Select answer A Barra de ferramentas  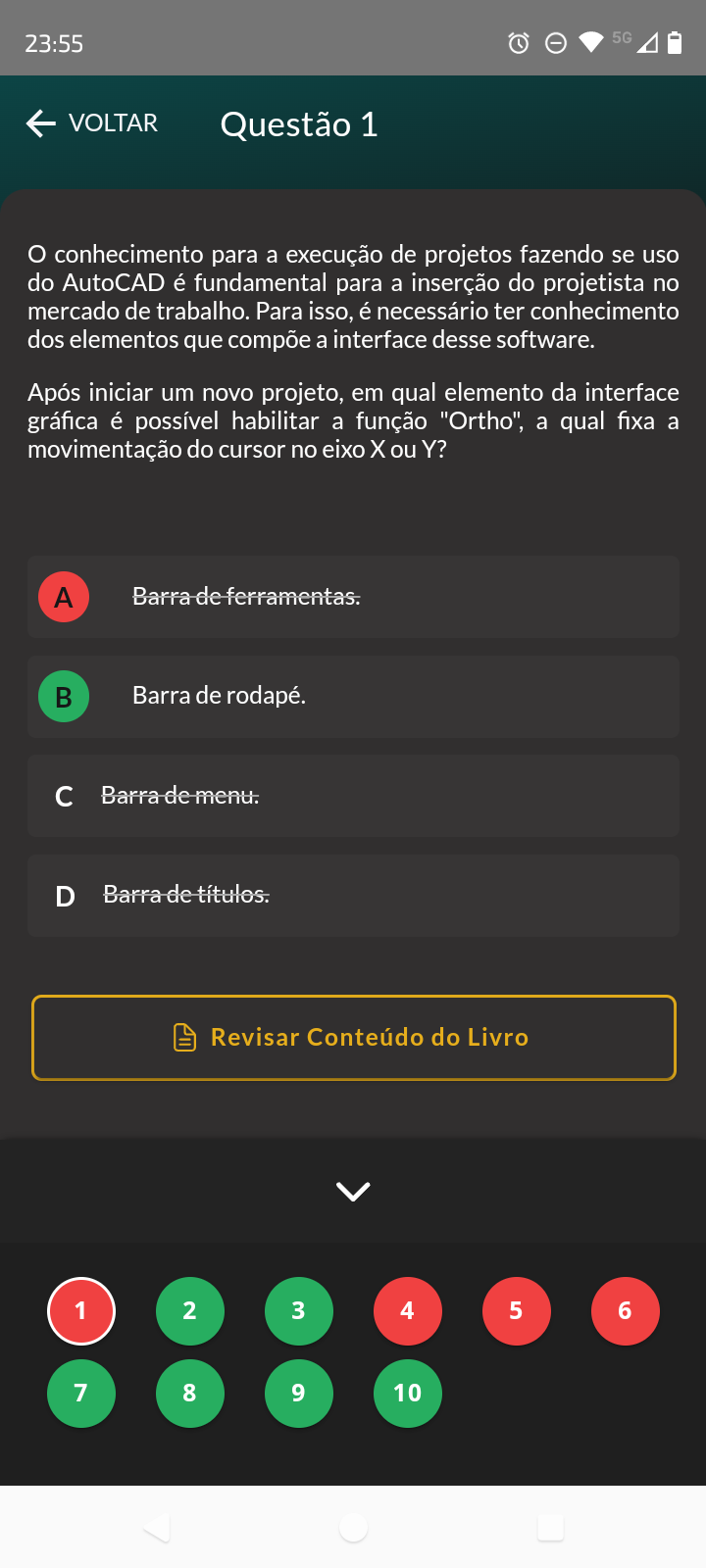click(353, 597)
